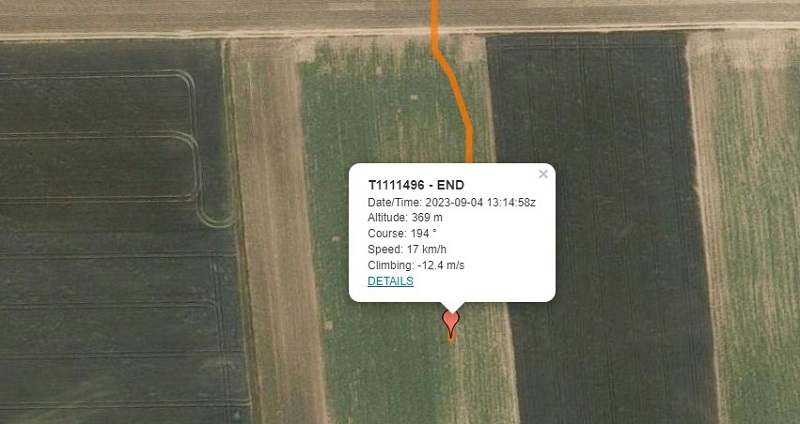Viewport: 800px width, 424px height.
Task: Tap the red END map marker
Action: [451, 320]
